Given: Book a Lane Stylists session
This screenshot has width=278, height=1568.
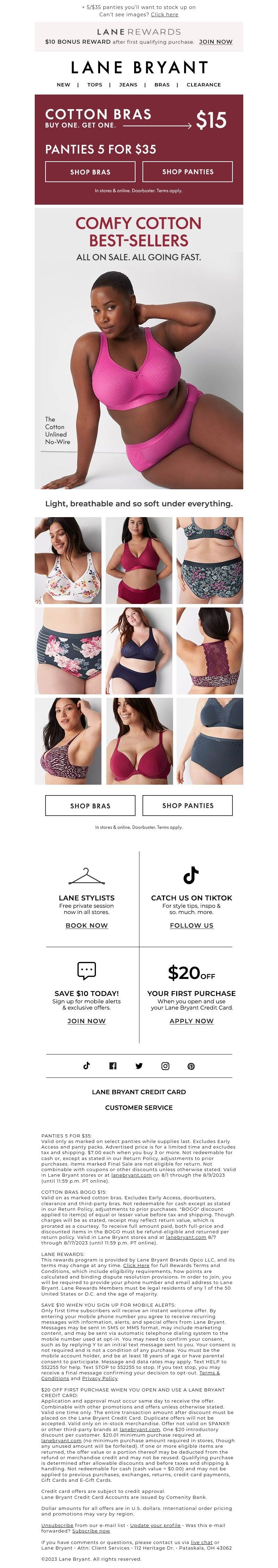Looking at the screenshot, I should coord(87,925).
